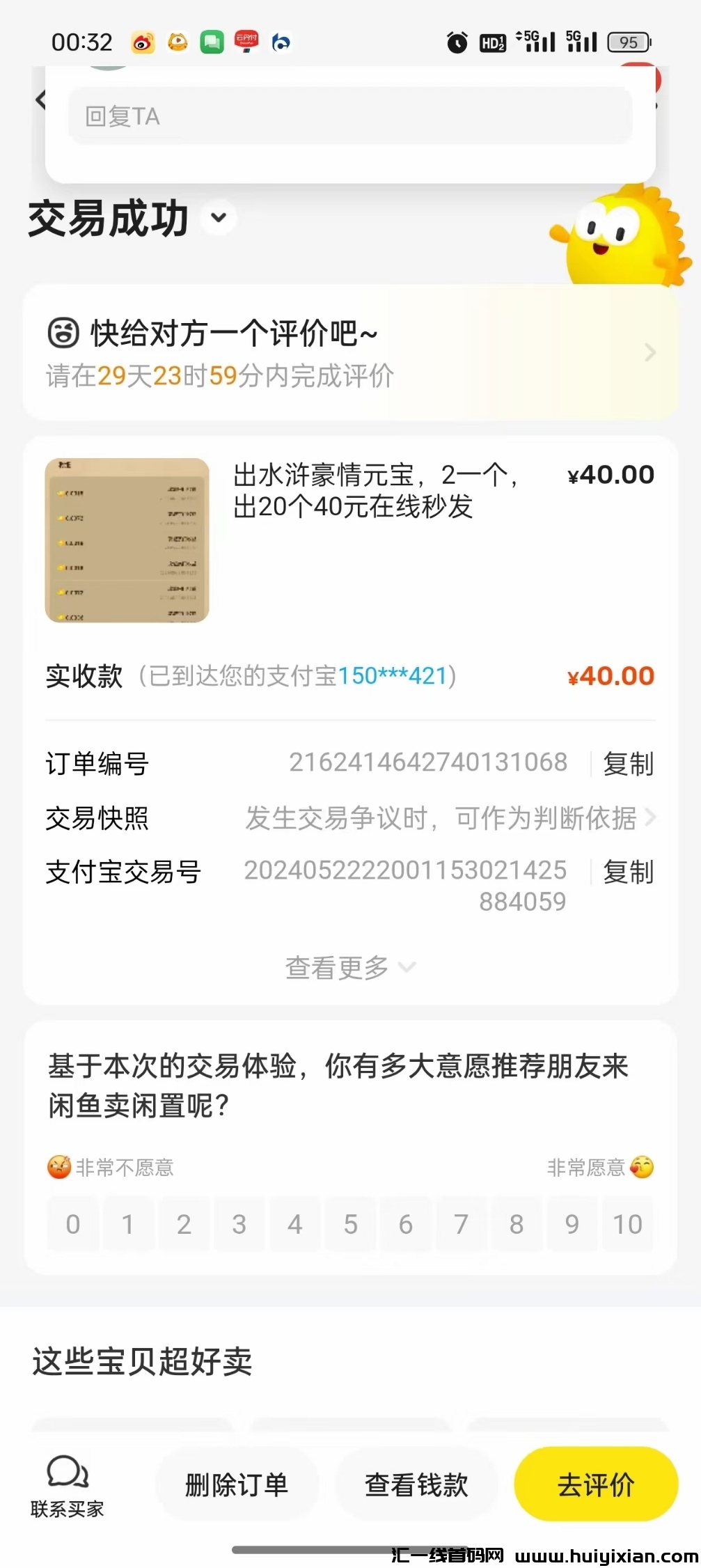Tap 删除订单 to delete order
The width and height of the screenshot is (701, 1568).
click(x=237, y=1484)
